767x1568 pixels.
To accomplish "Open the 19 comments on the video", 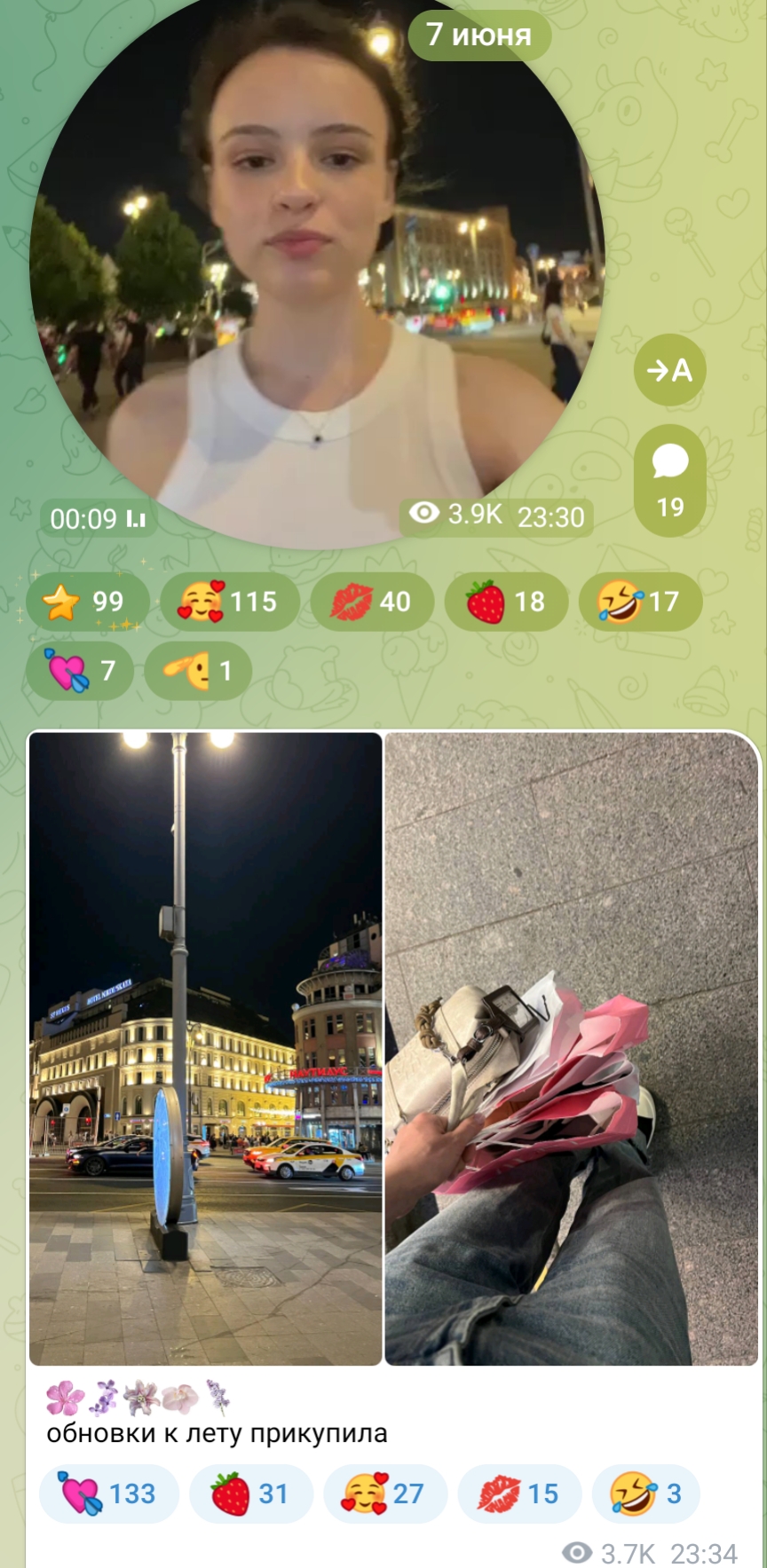I will point(669,480).
